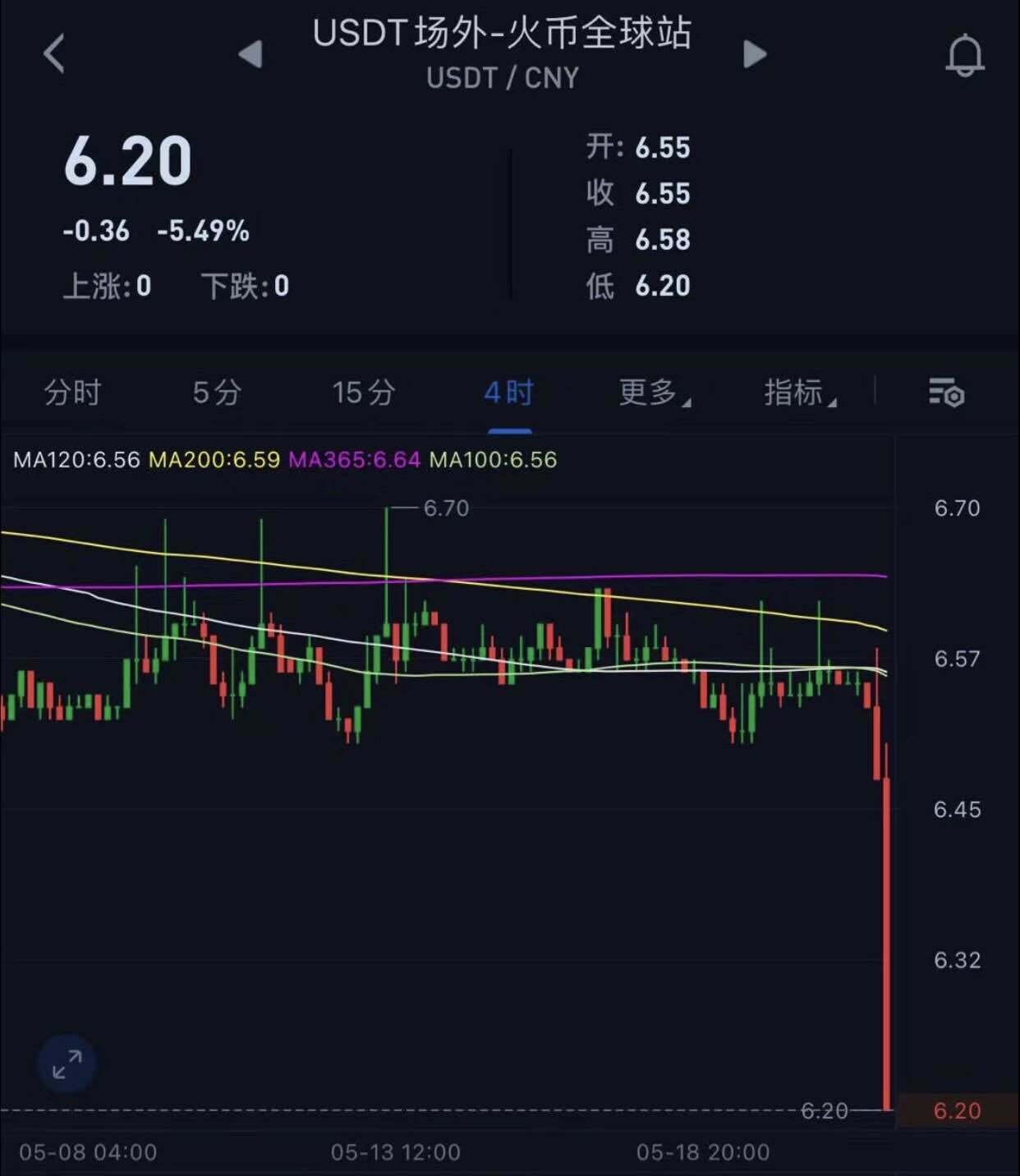Open the price alert bell
The image size is (1020, 1176).
click(x=964, y=56)
